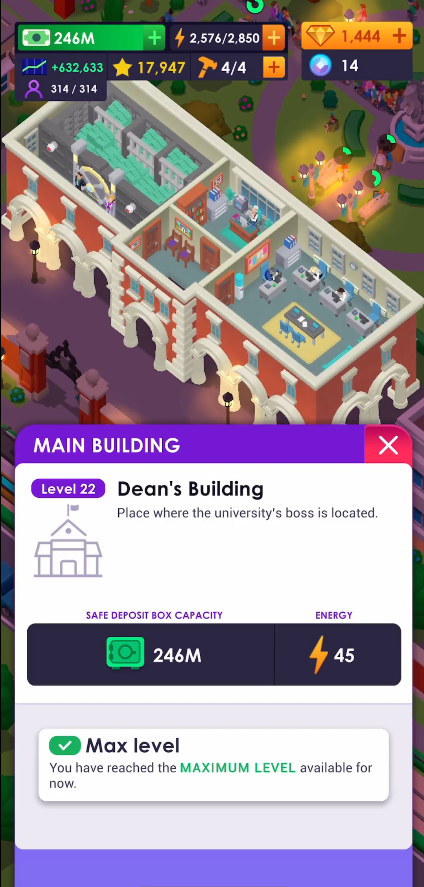This screenshot has height=887, width=424.
Task: Add more cash with the green plus
Action: (154, 38)
